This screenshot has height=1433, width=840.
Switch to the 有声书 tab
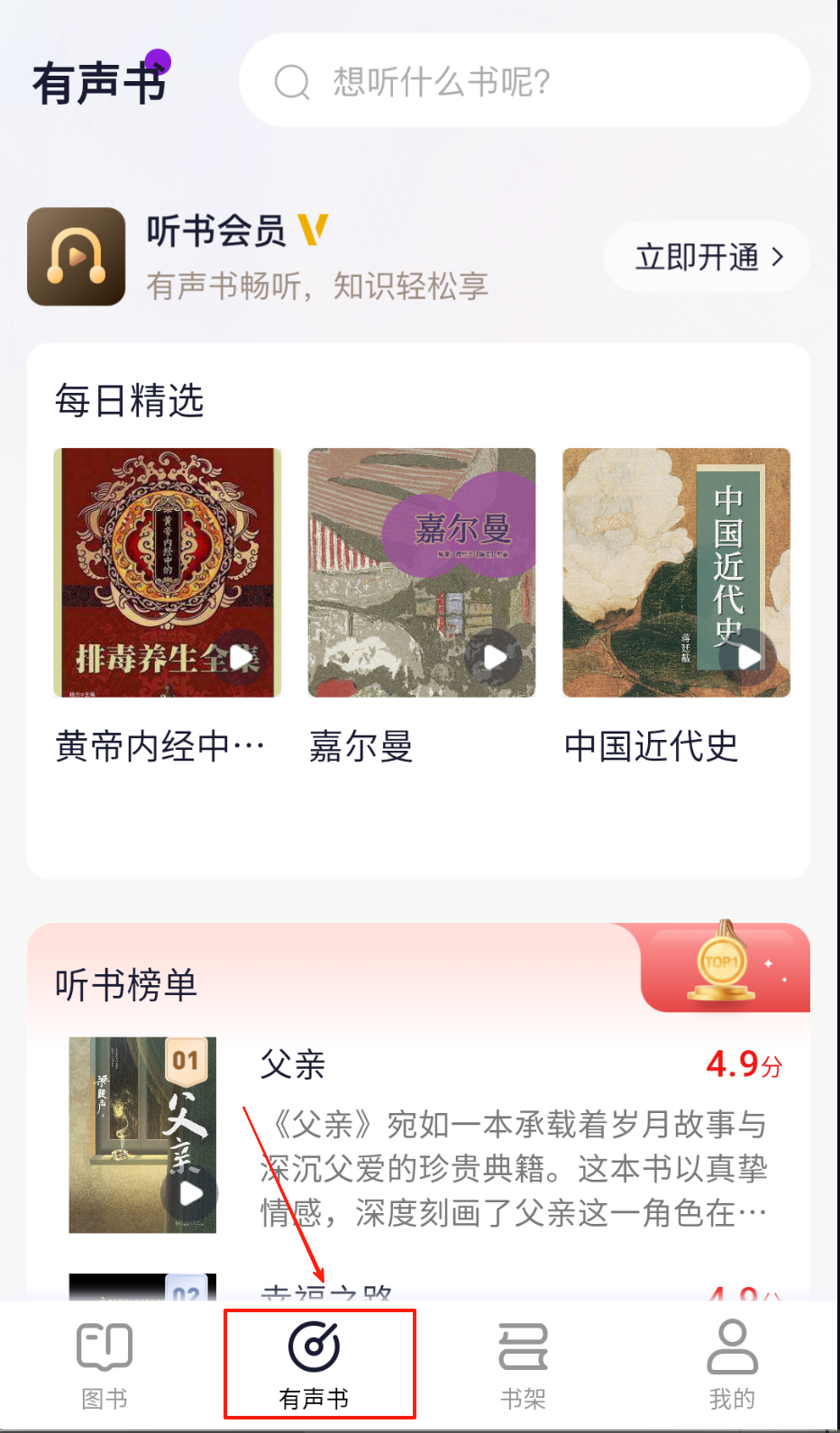(x=320, y=1364)
